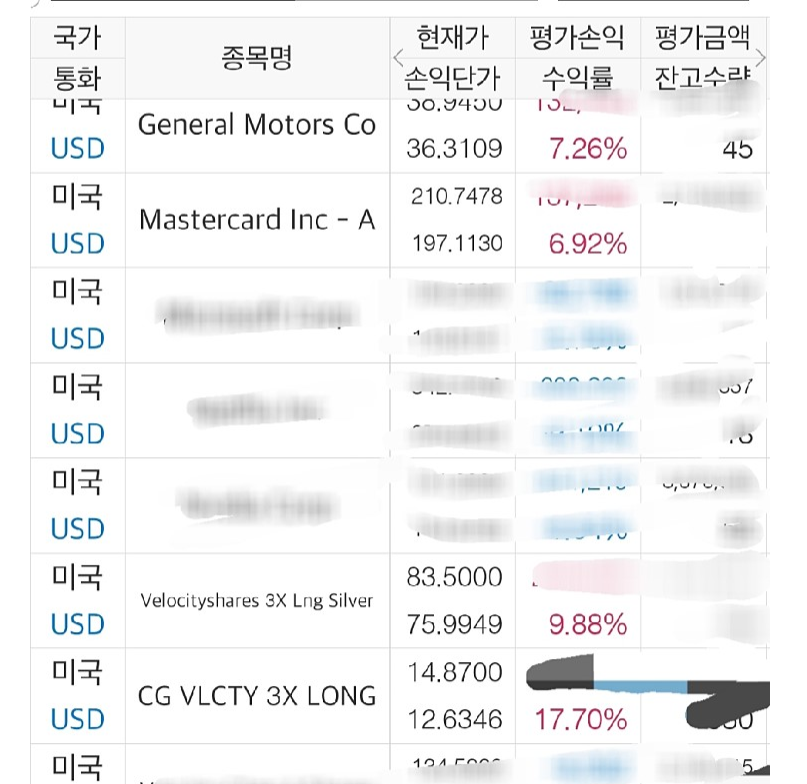Show previous columns with the left chevron
Viewport: 807px width, 784px height.
pos(398,58)
